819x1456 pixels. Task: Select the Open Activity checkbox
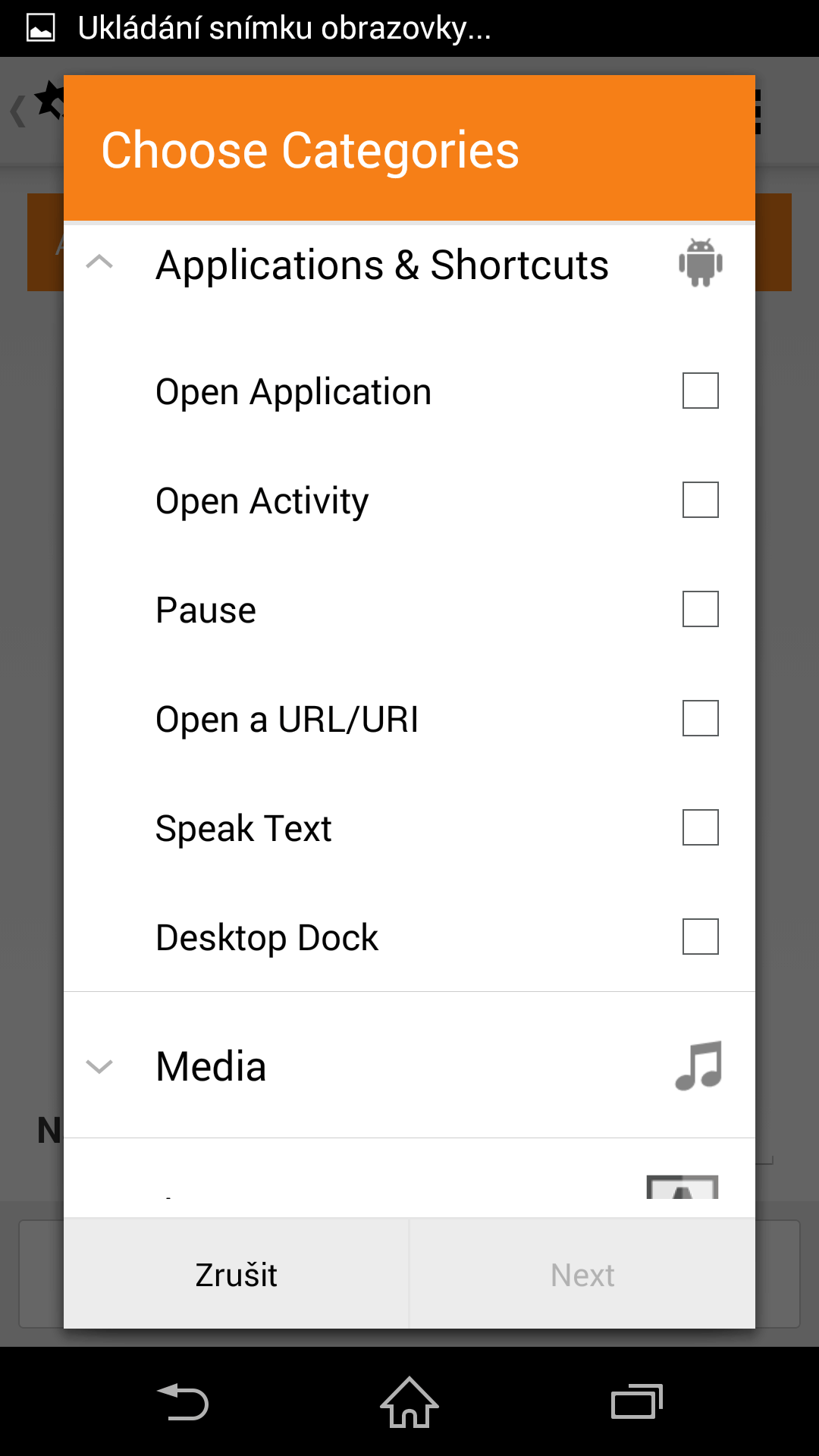[700, 500]
